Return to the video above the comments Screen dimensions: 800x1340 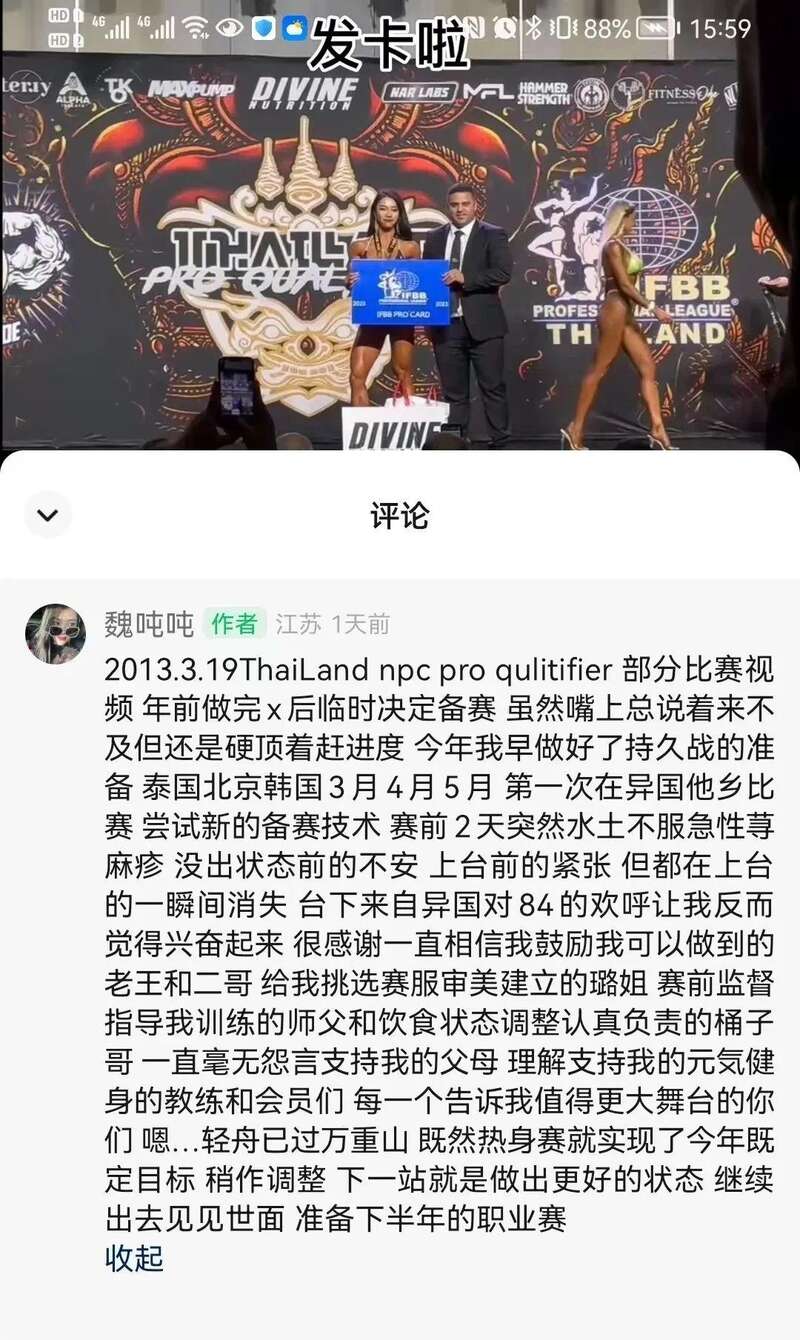[x=400, y=250]
